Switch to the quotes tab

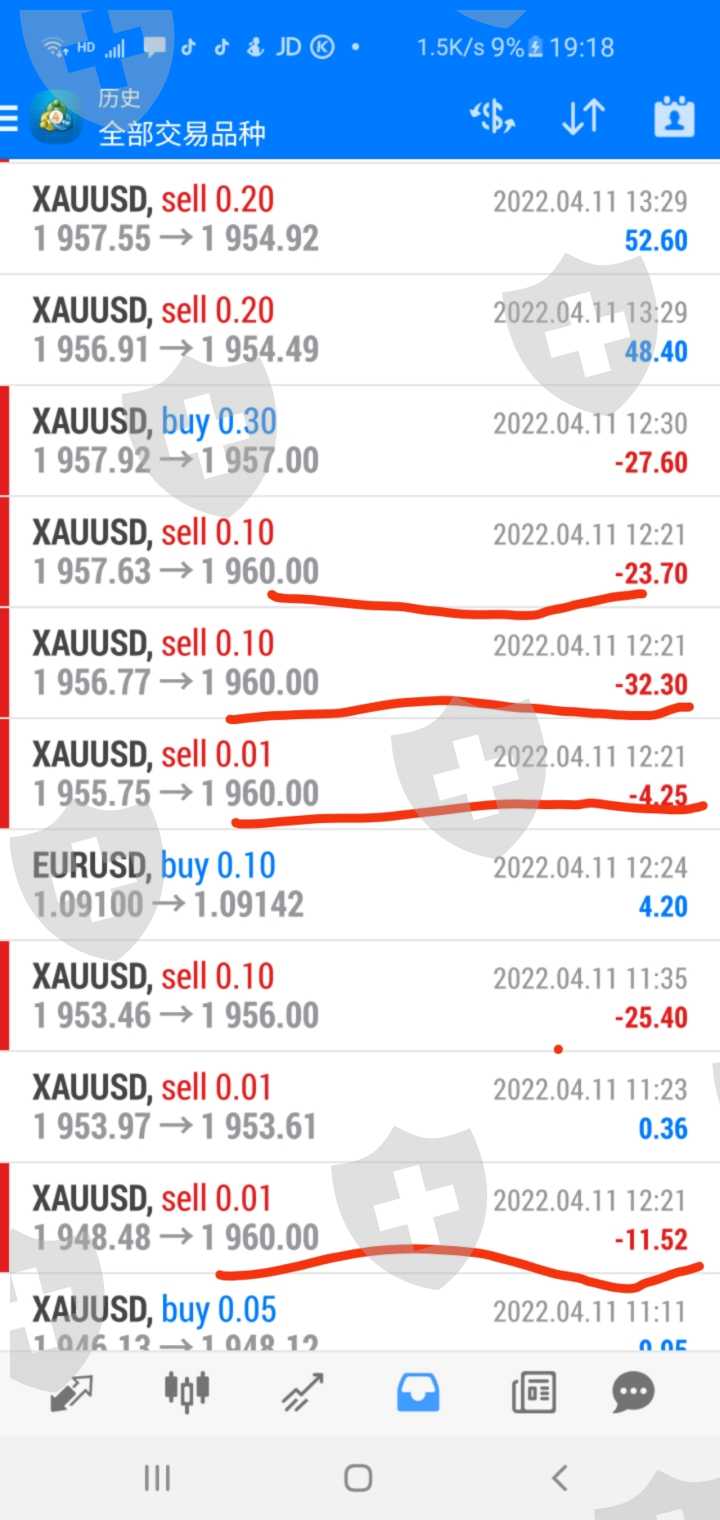pos(71,1391)
